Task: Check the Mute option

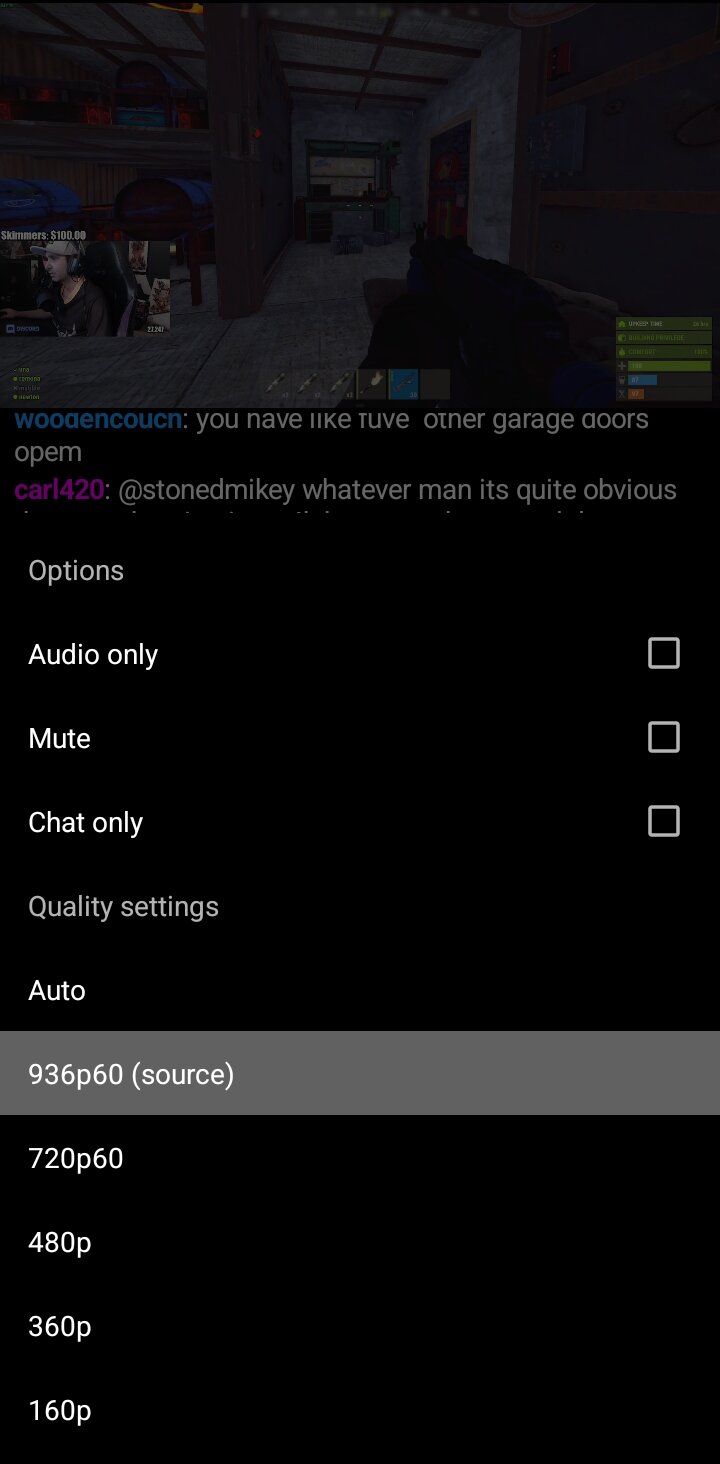Action: click(x=663, y=738)
